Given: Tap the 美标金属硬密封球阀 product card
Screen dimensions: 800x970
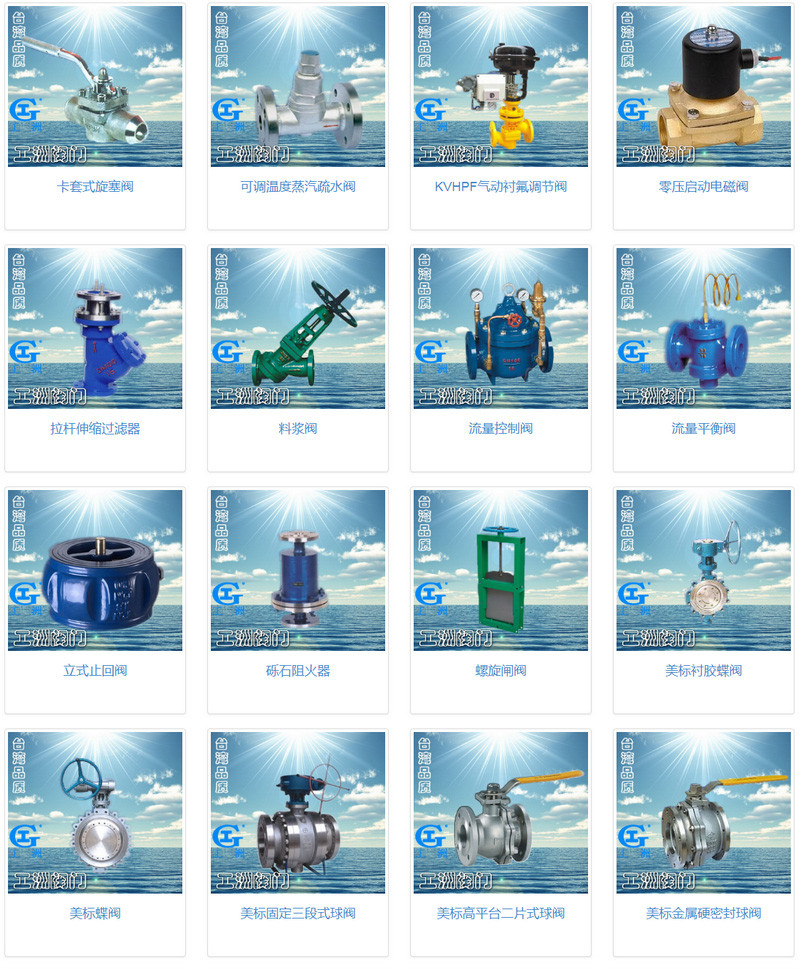Looking at the screenshot, I should (x=703, y=813).
